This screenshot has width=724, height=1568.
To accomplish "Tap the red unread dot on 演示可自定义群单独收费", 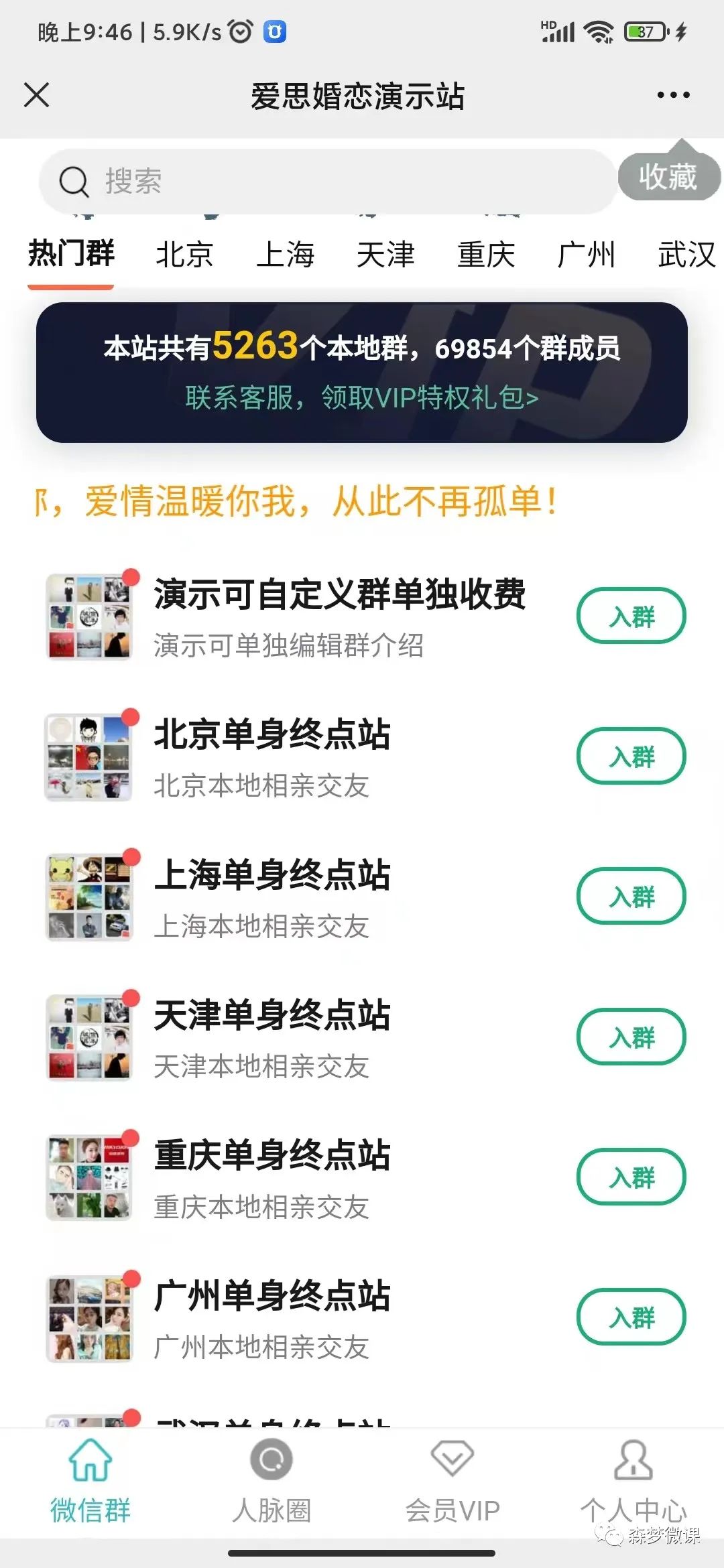I will click(x=131, y=575).
